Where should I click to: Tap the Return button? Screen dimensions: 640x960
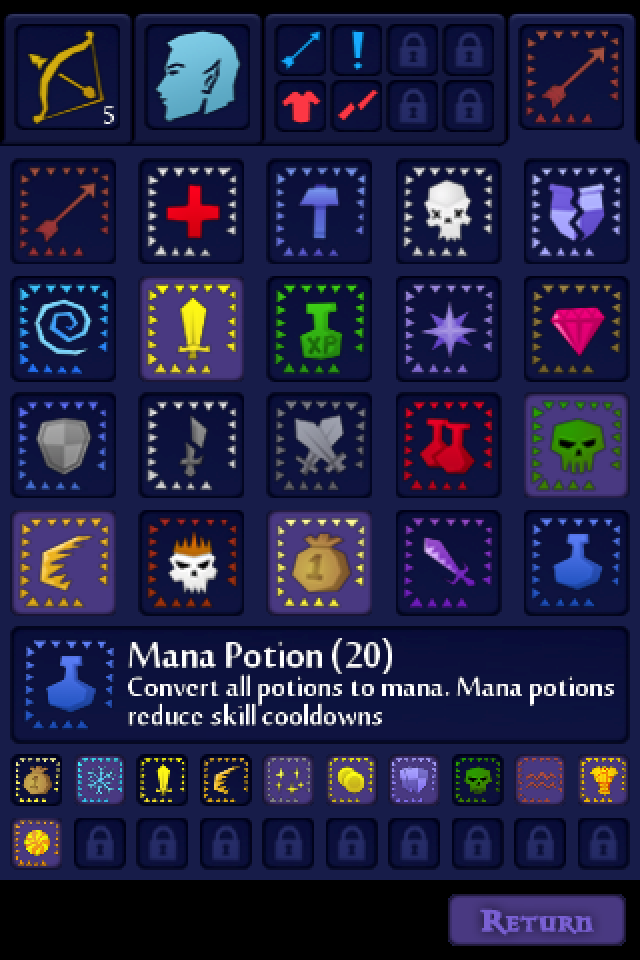(536, 920)
